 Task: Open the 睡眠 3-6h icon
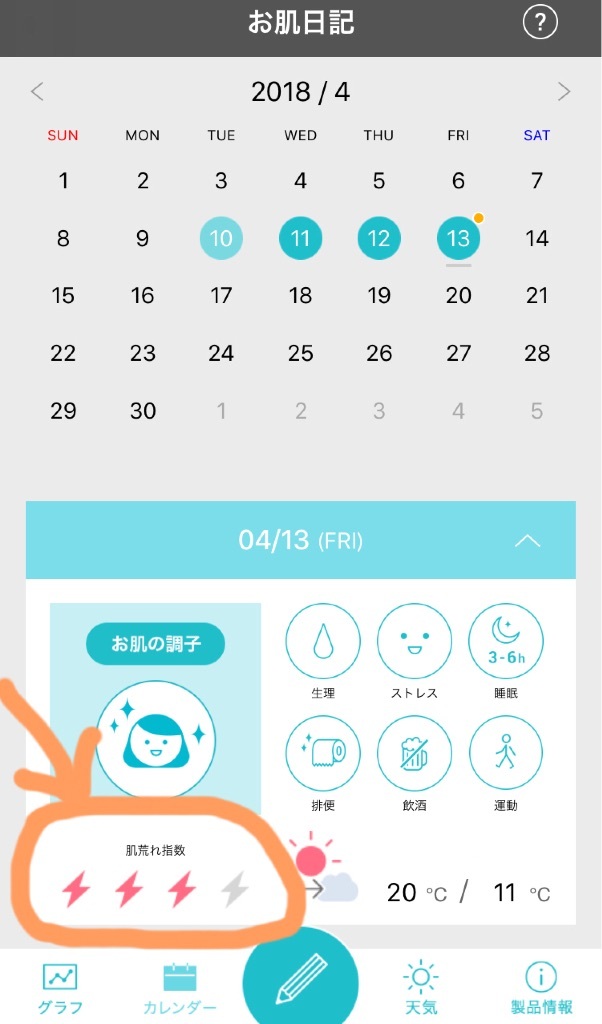tap(506, 641)
